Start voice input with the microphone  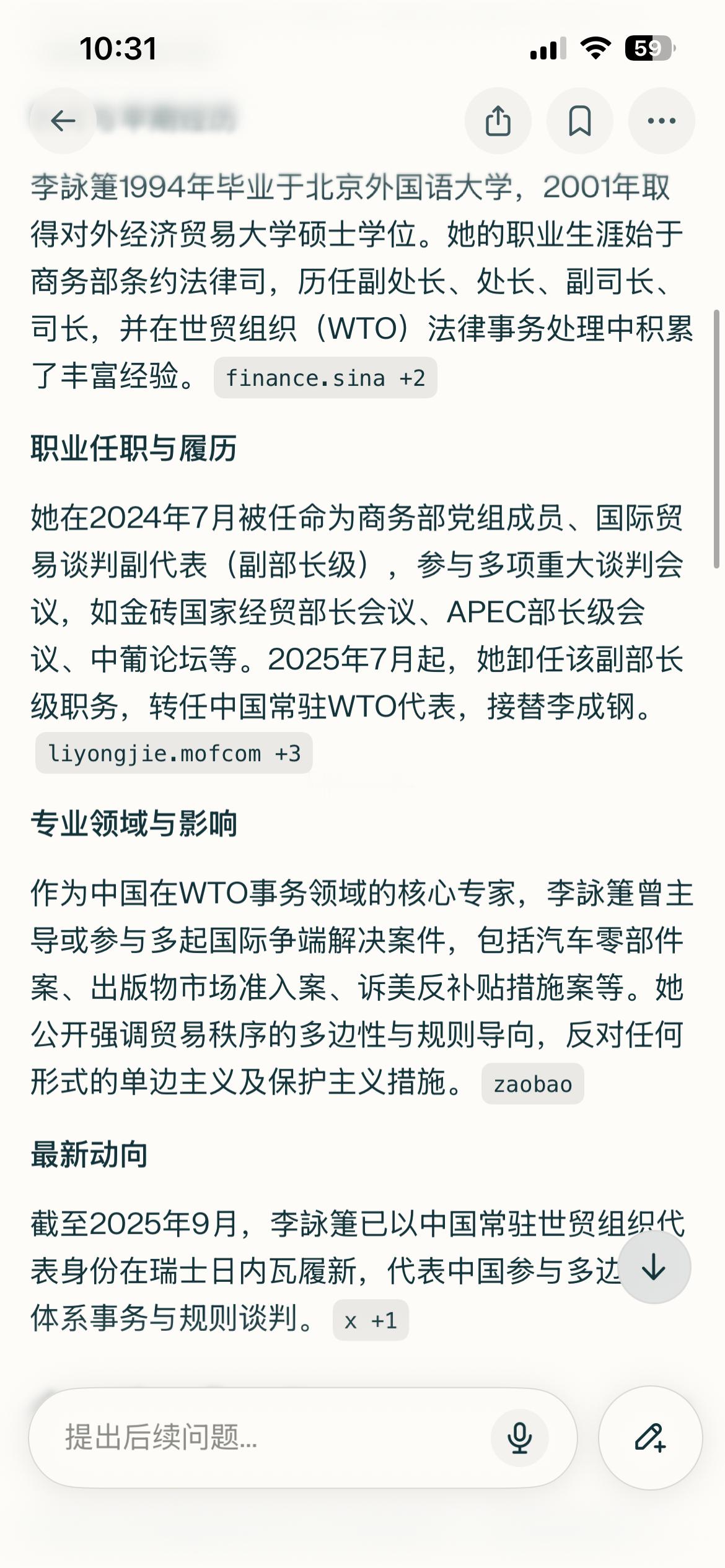pyautogui.click(x=519, y=1438)
